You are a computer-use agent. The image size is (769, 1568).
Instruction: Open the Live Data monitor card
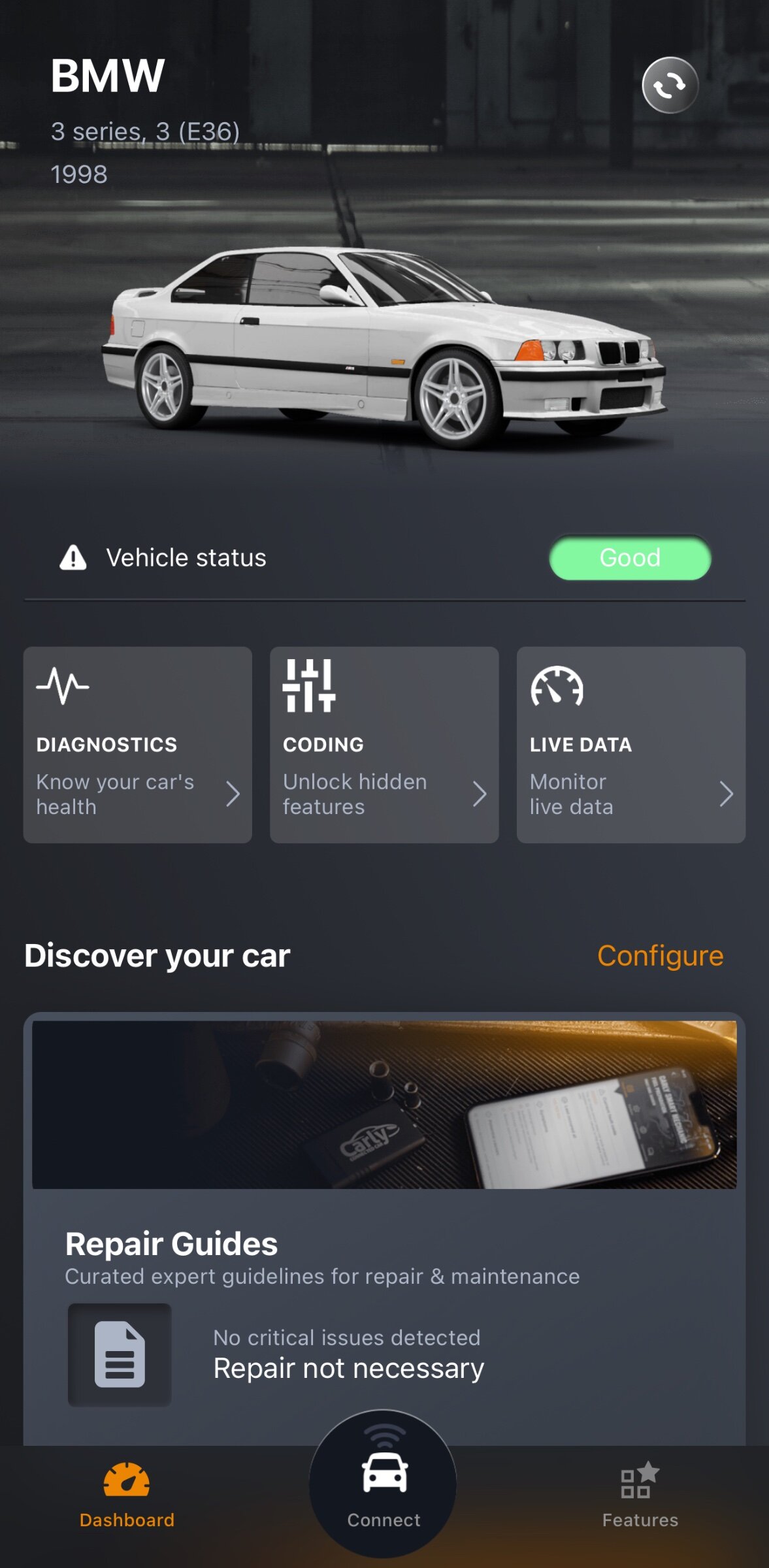coord(631,745)
